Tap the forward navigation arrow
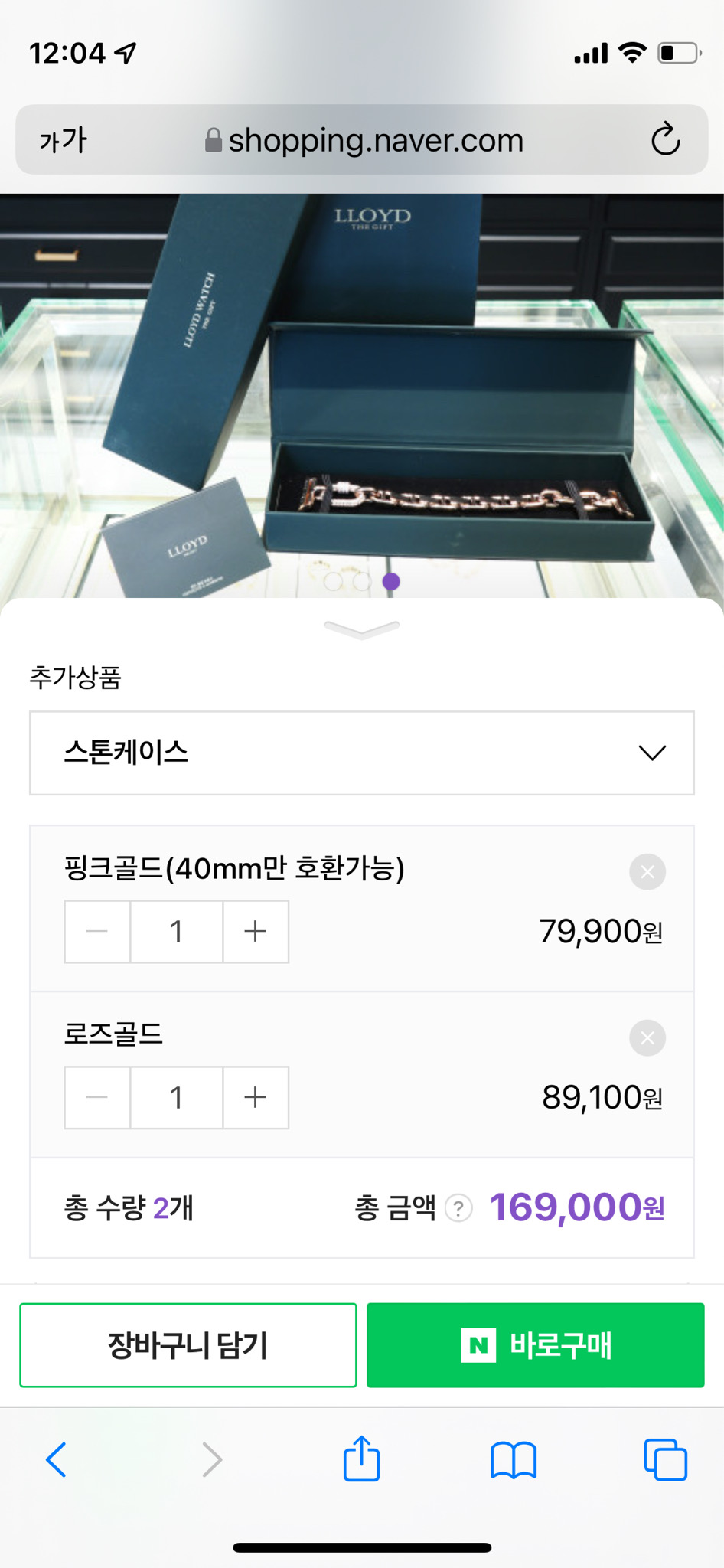 pos(209,1459)
